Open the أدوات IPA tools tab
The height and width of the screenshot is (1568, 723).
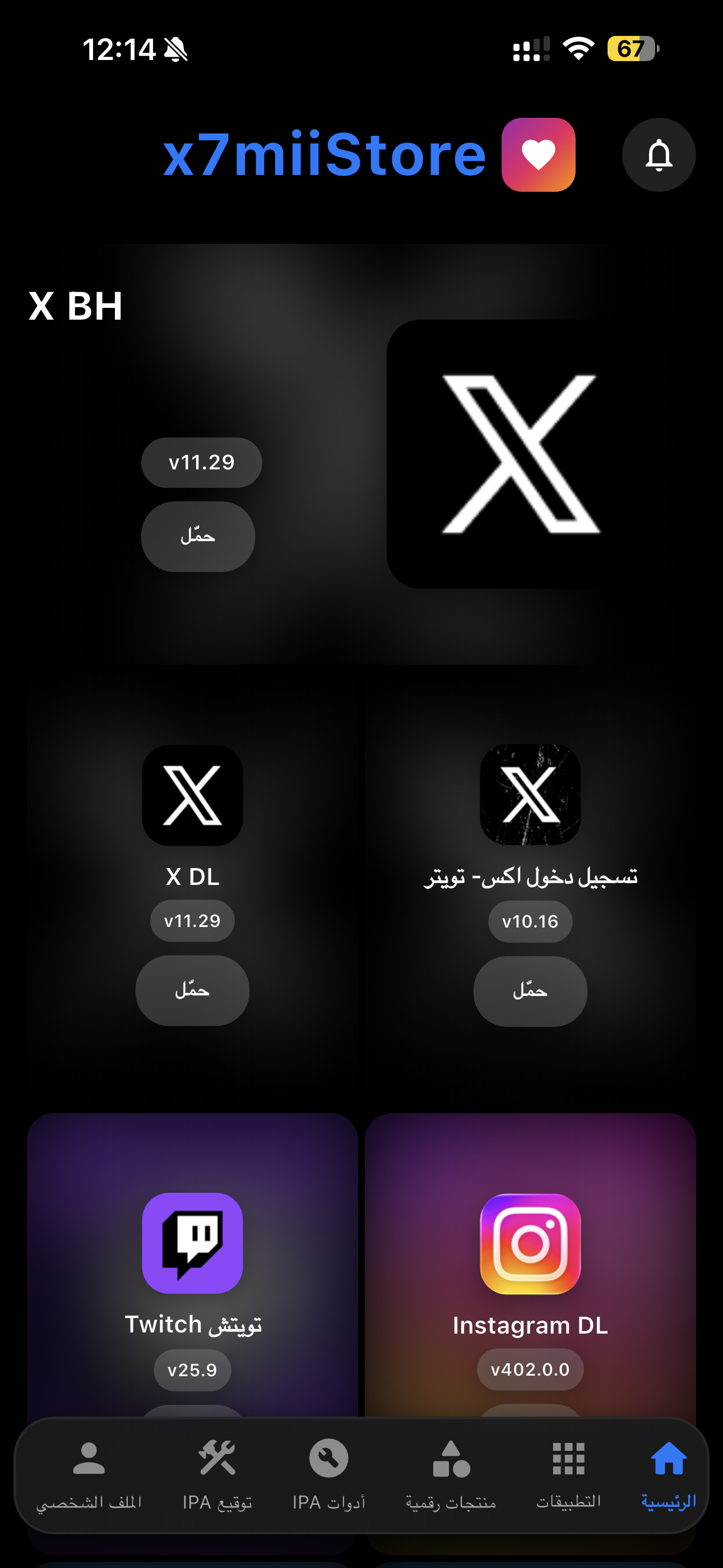click(328, 1474)
